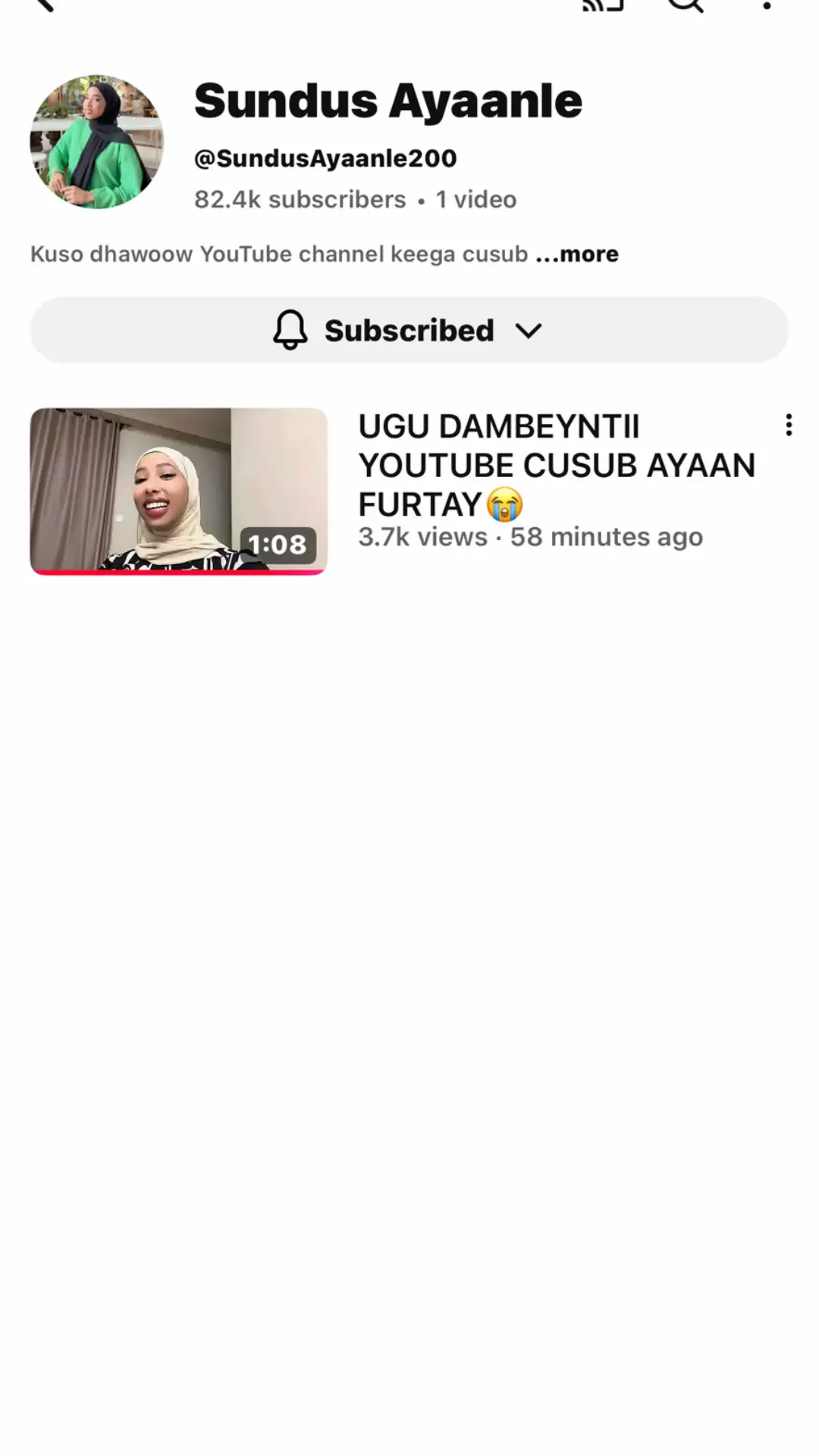The height and width of the screenshot is (1456, 819).
Task: View the 82.4k subscribers count
Action: pos(300,199)
